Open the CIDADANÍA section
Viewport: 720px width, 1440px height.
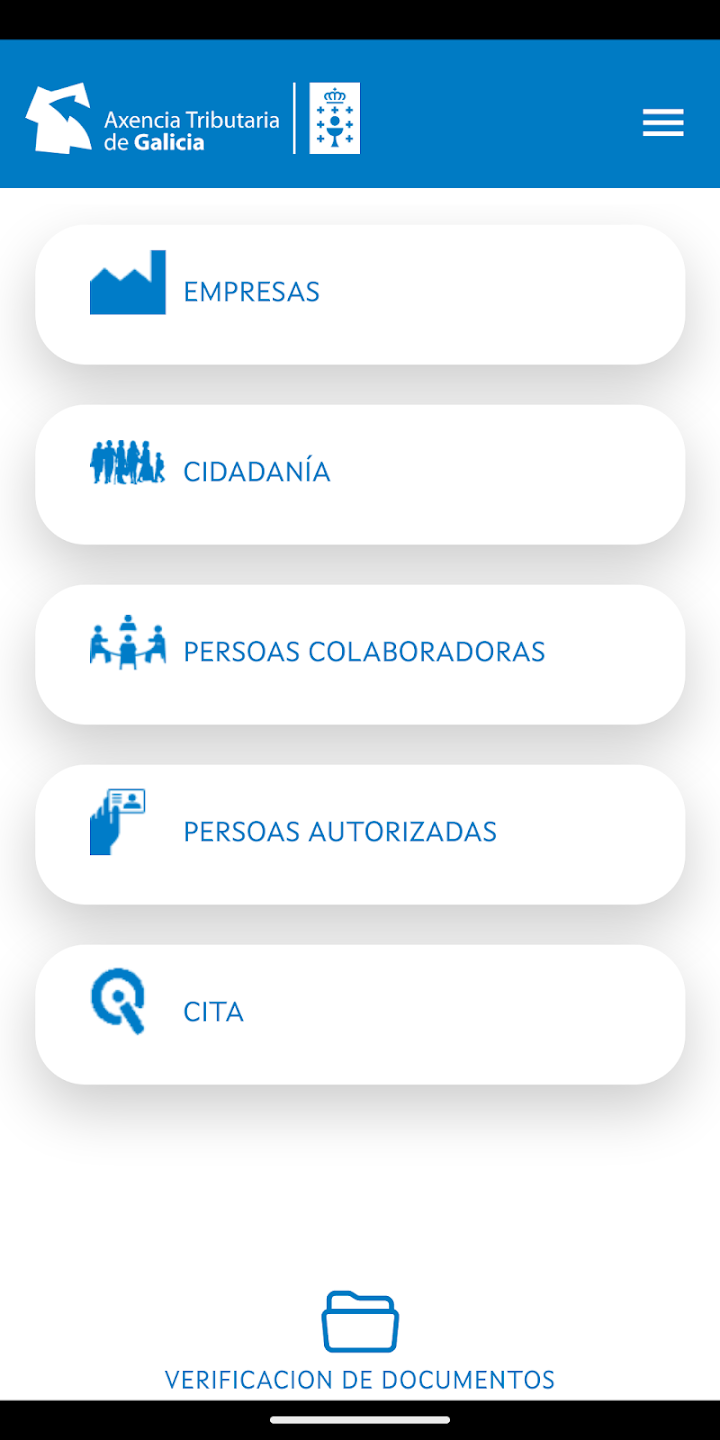tap(360, 473)
